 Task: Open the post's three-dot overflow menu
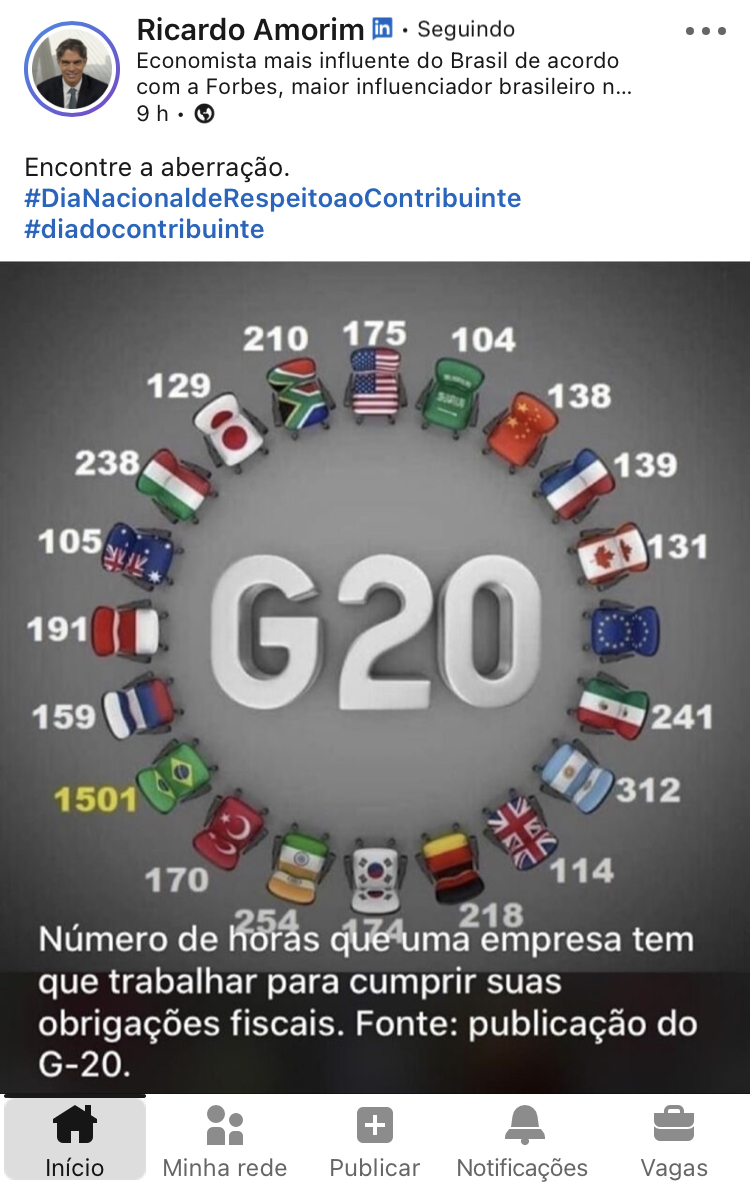706,31
